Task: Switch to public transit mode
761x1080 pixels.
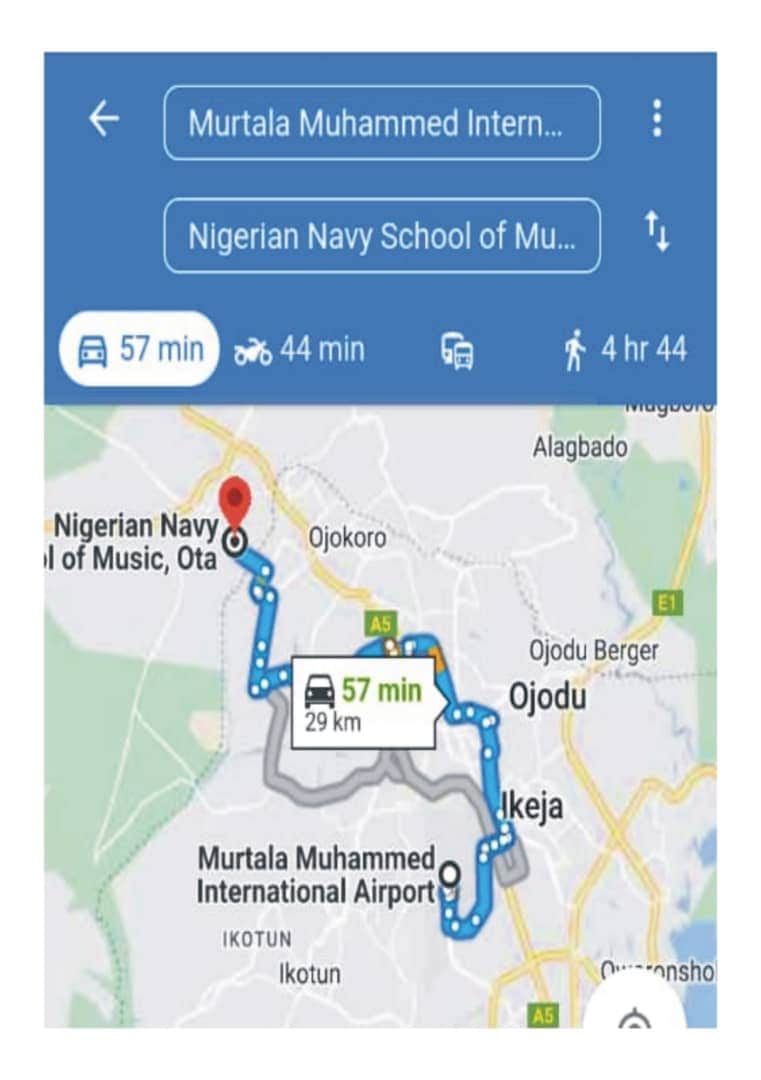Action: (458, 351)
